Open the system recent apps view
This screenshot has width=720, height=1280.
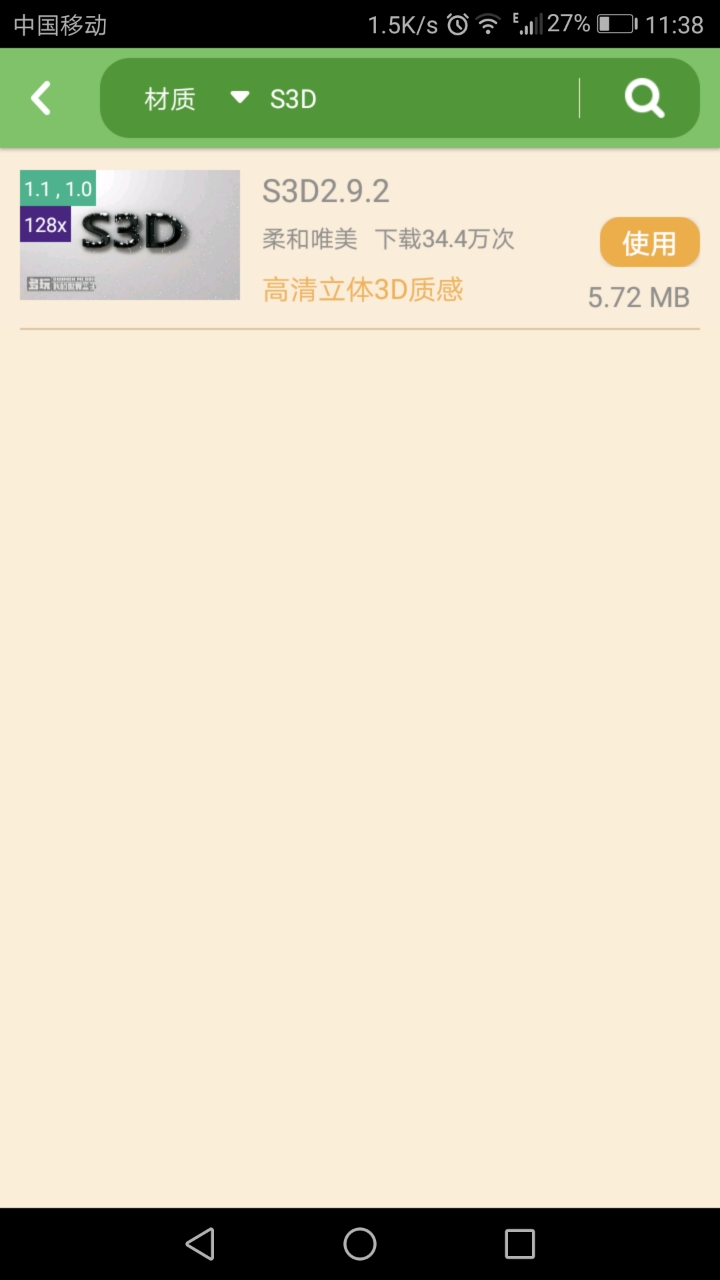[520, 1244]
